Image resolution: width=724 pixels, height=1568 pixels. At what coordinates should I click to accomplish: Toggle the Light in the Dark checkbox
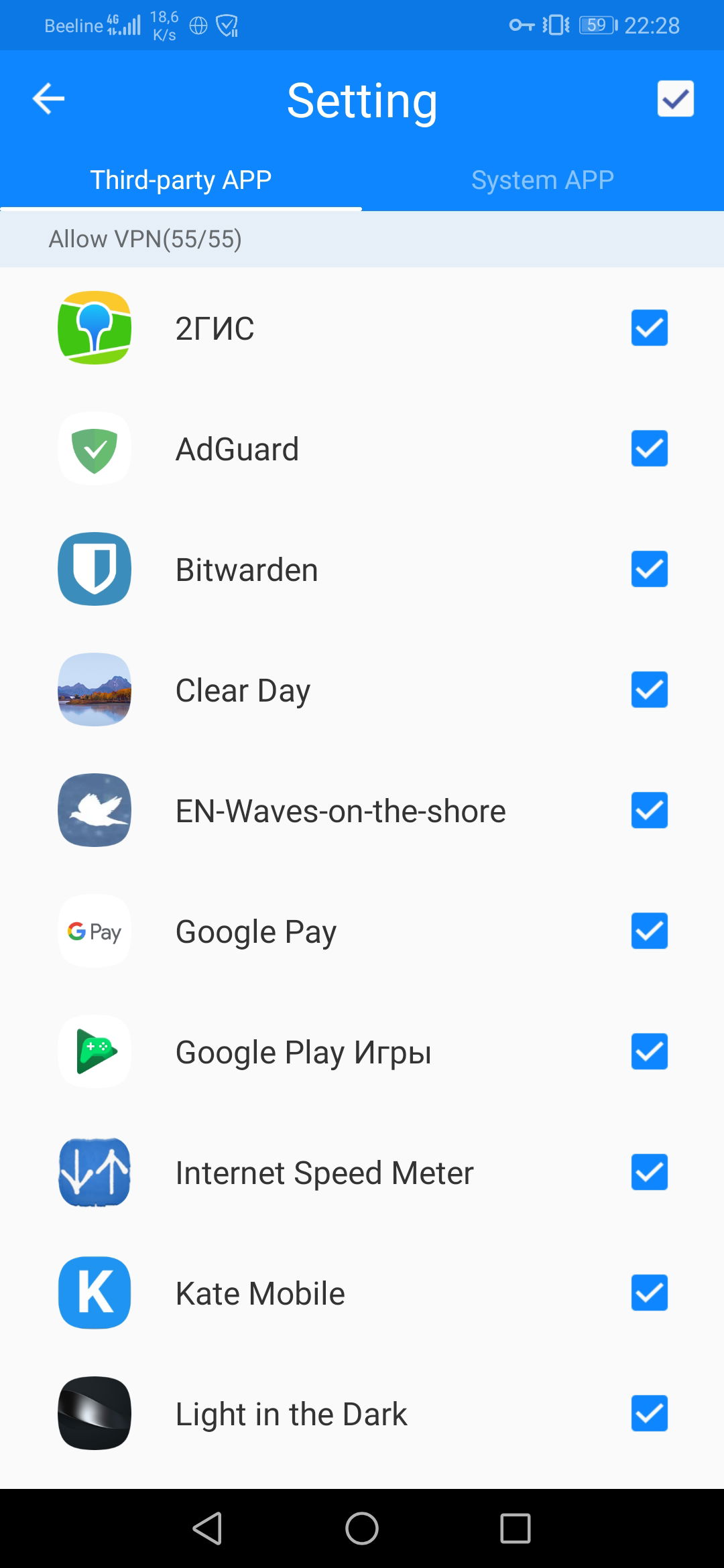pos(649,1413)
